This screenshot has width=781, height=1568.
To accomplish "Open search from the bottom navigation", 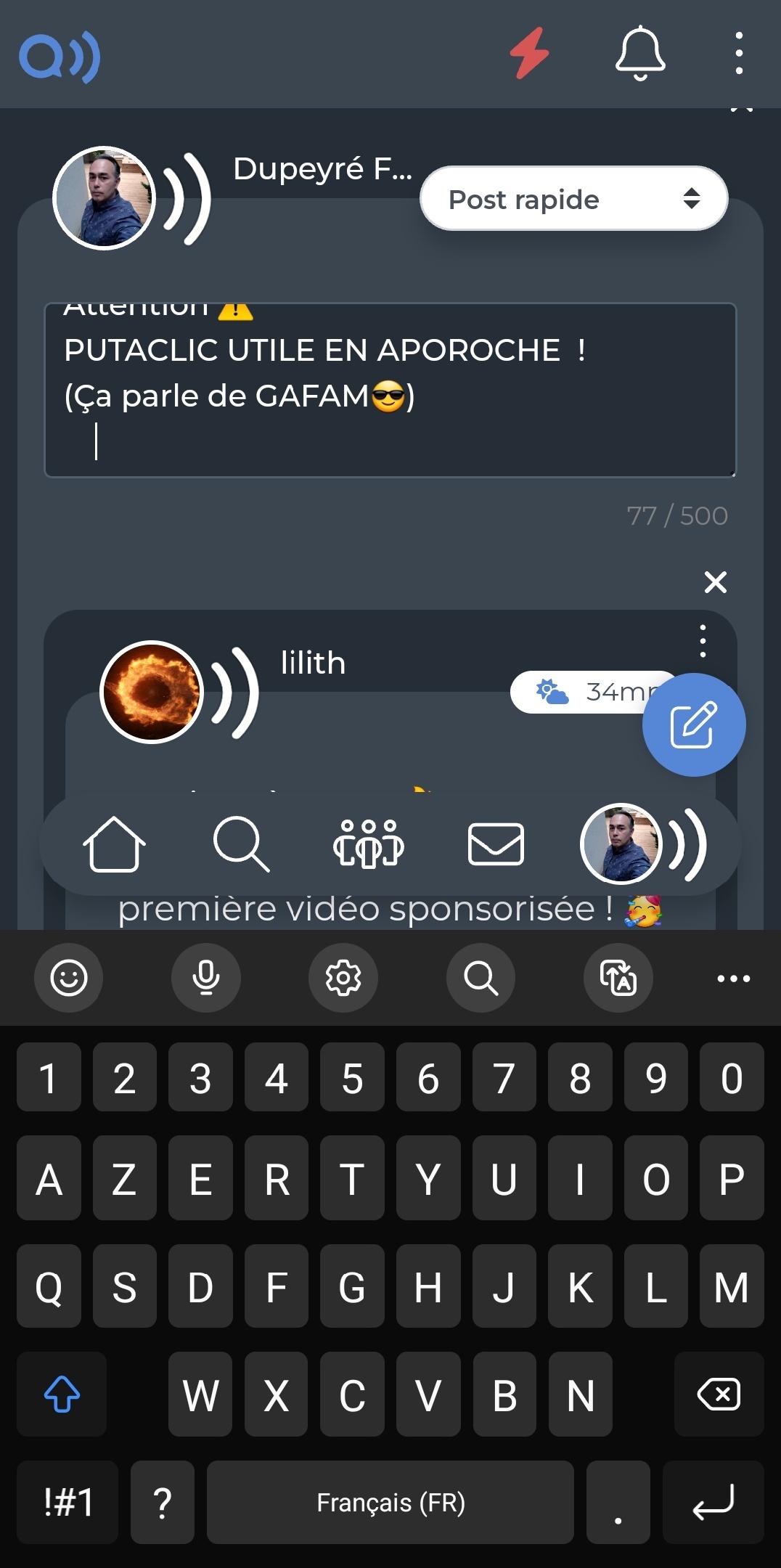I will coord(240,844).
